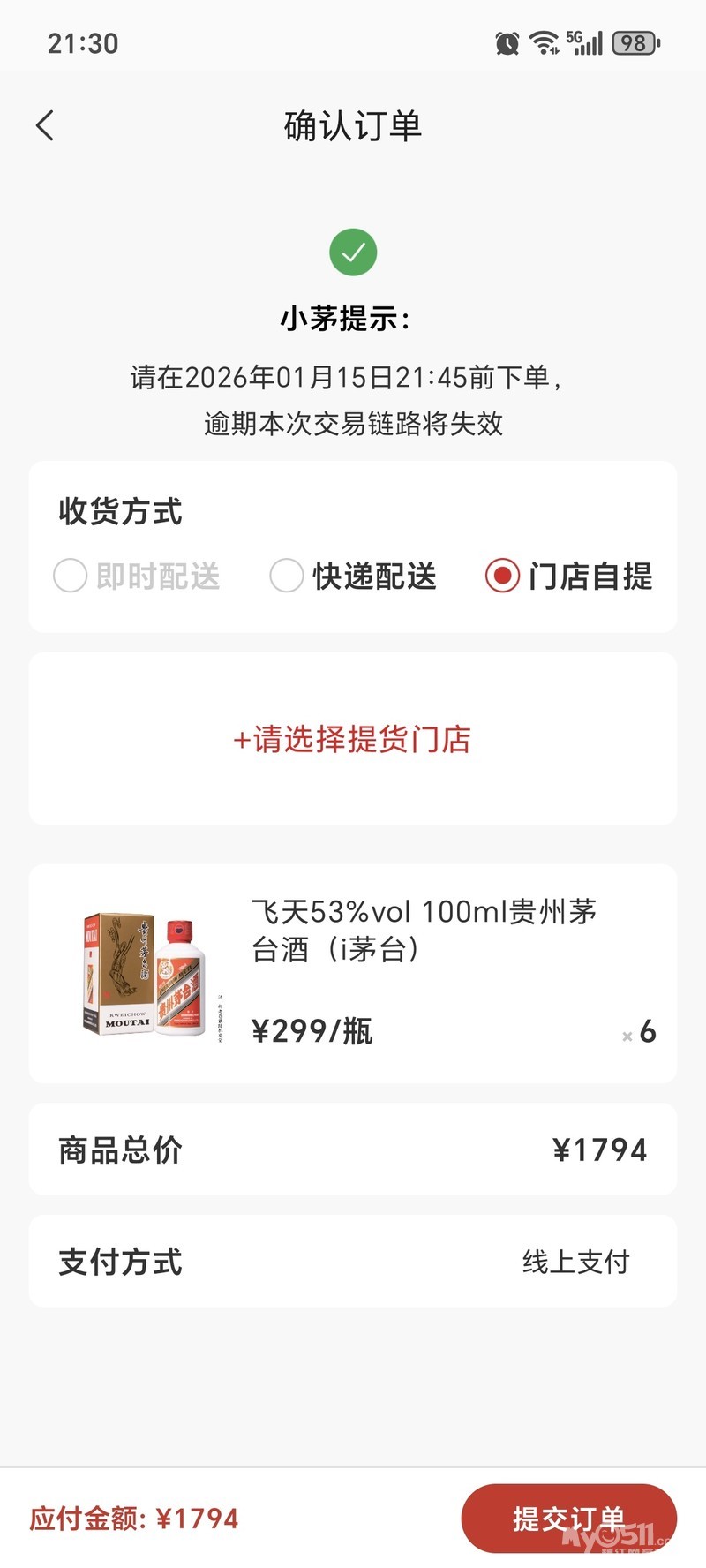Screen dimensions: 706x1568
Task: Open the 支付方式 payment method row
Action: [353, 1261]
